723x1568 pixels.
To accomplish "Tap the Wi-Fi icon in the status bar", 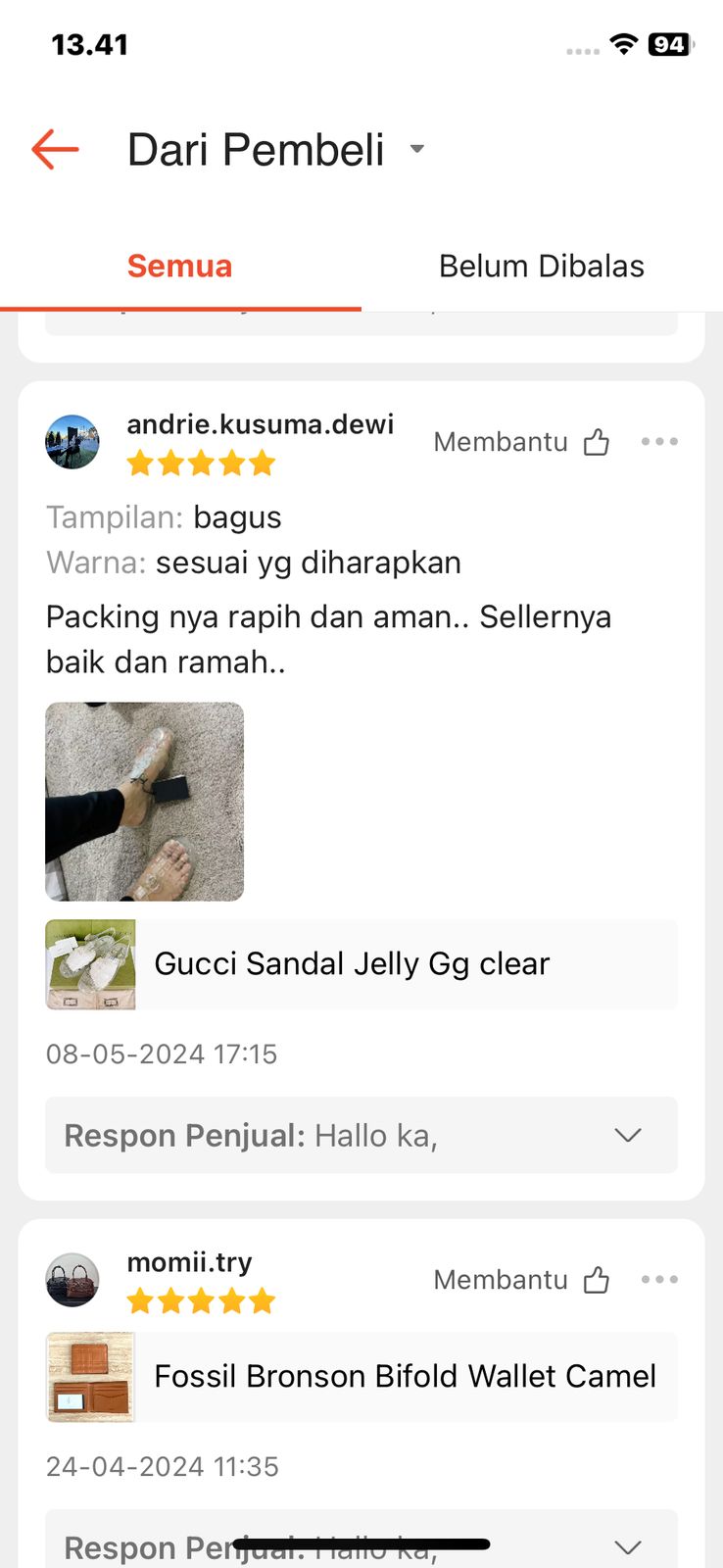I will [622, 44].
